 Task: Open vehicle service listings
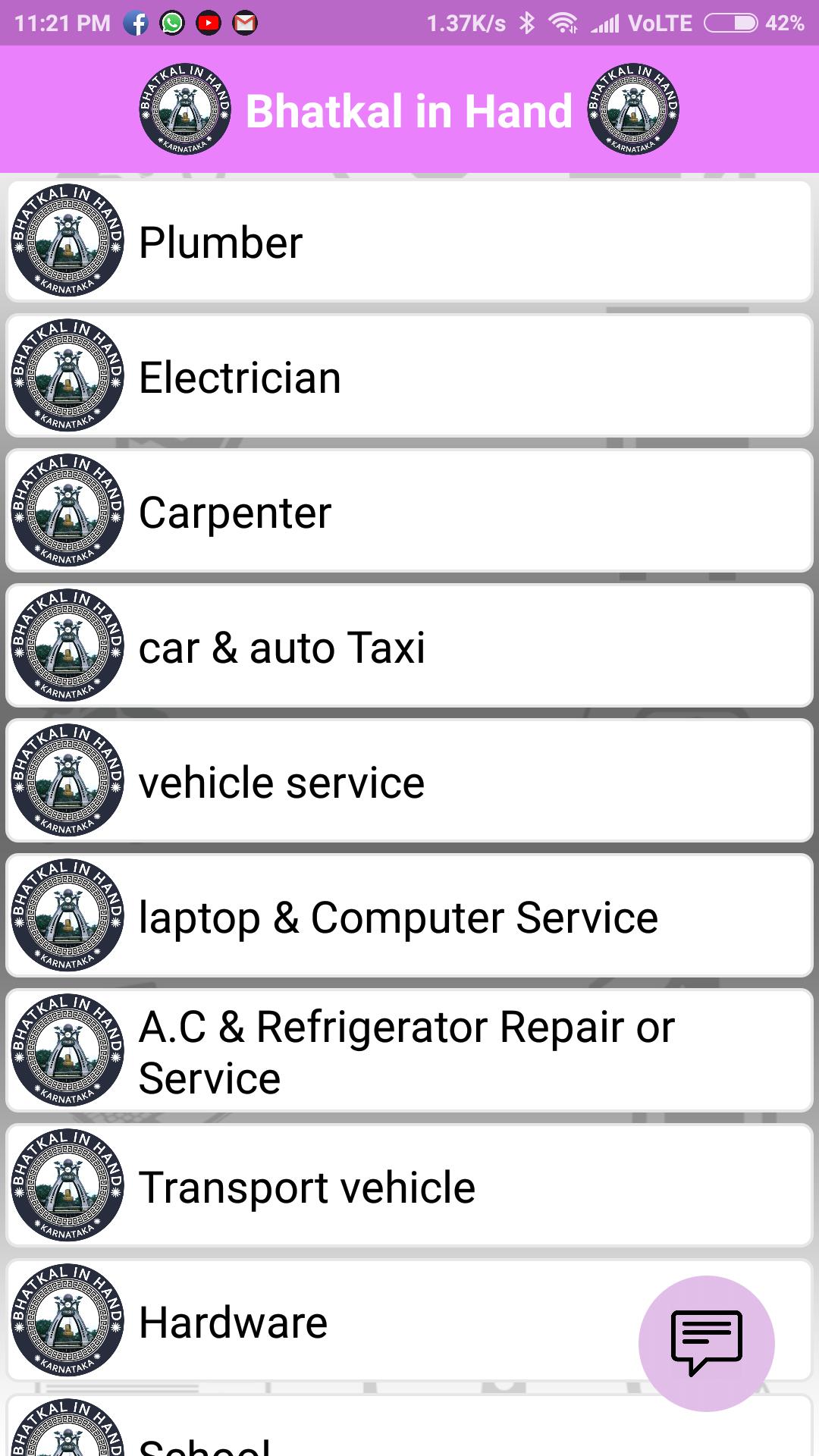[409, 781]
